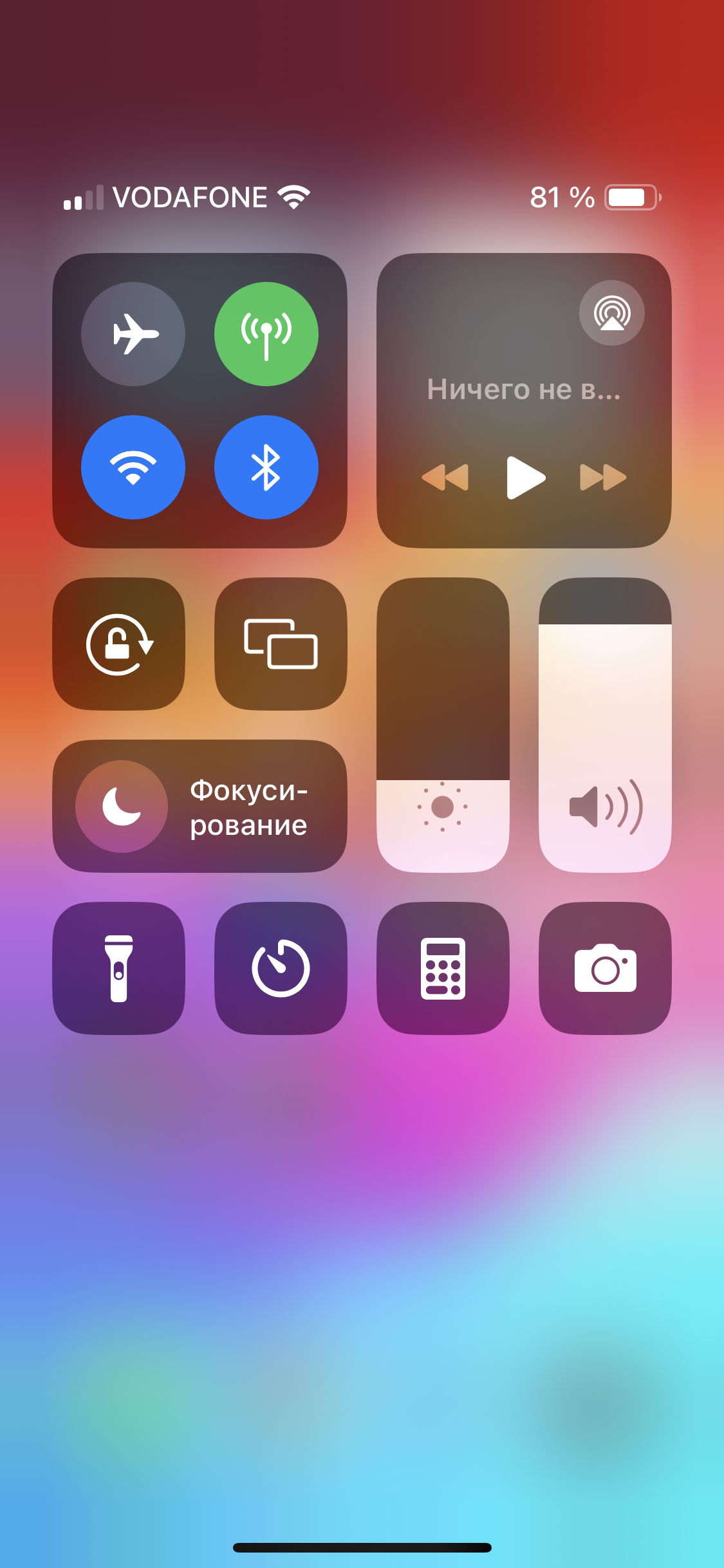Enable airplane mode

133,334
